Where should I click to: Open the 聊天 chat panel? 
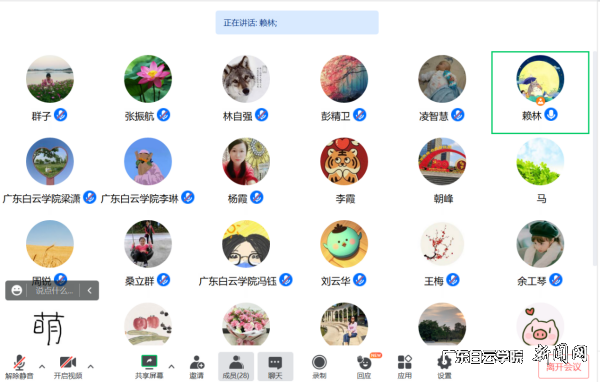(275, 367)
